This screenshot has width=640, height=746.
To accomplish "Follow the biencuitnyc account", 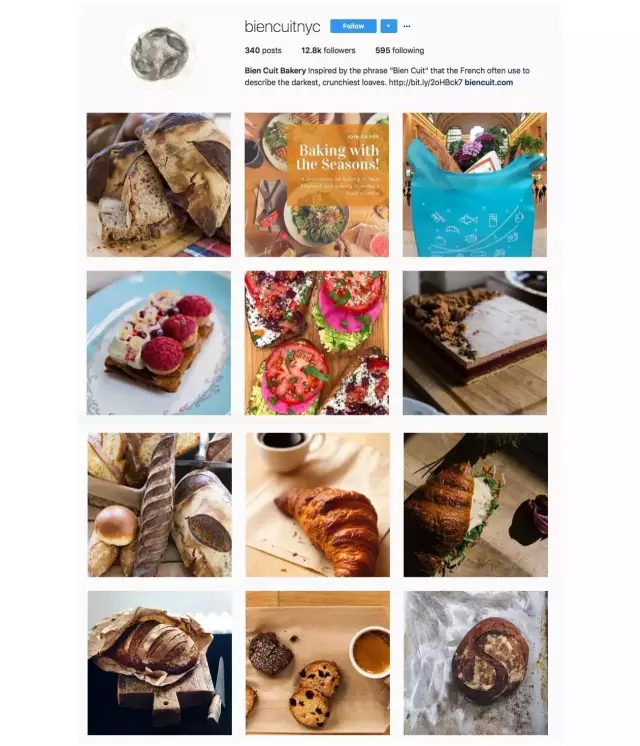I will coord(353,26).
